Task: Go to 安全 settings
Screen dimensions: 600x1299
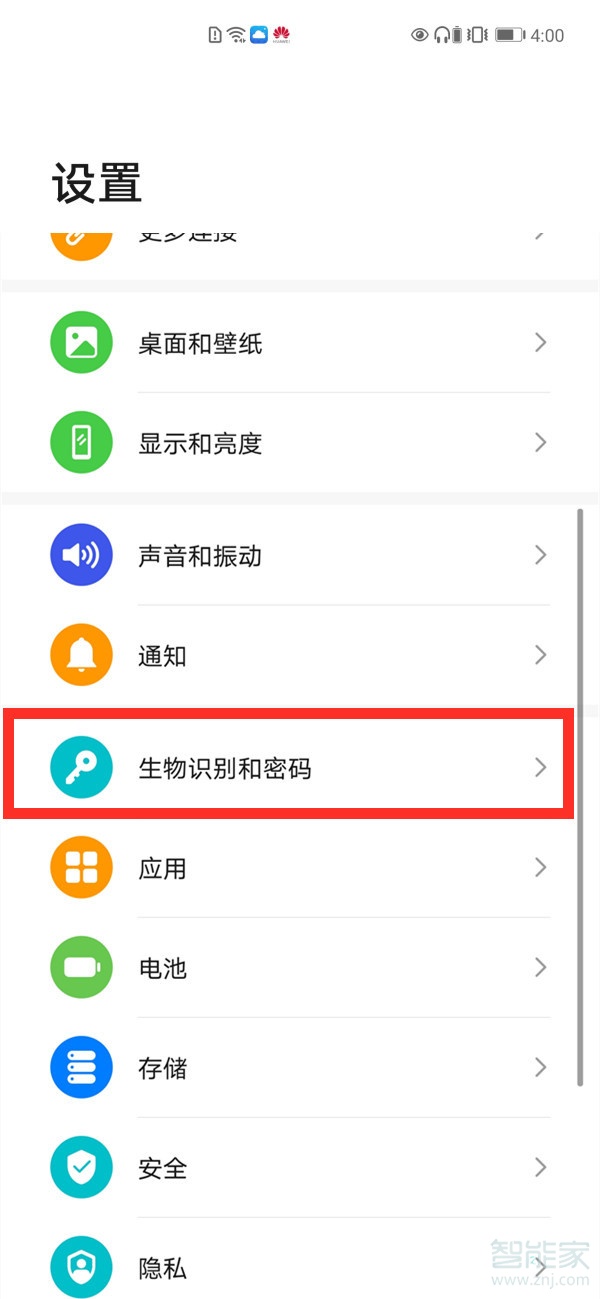Action: 300,1168
